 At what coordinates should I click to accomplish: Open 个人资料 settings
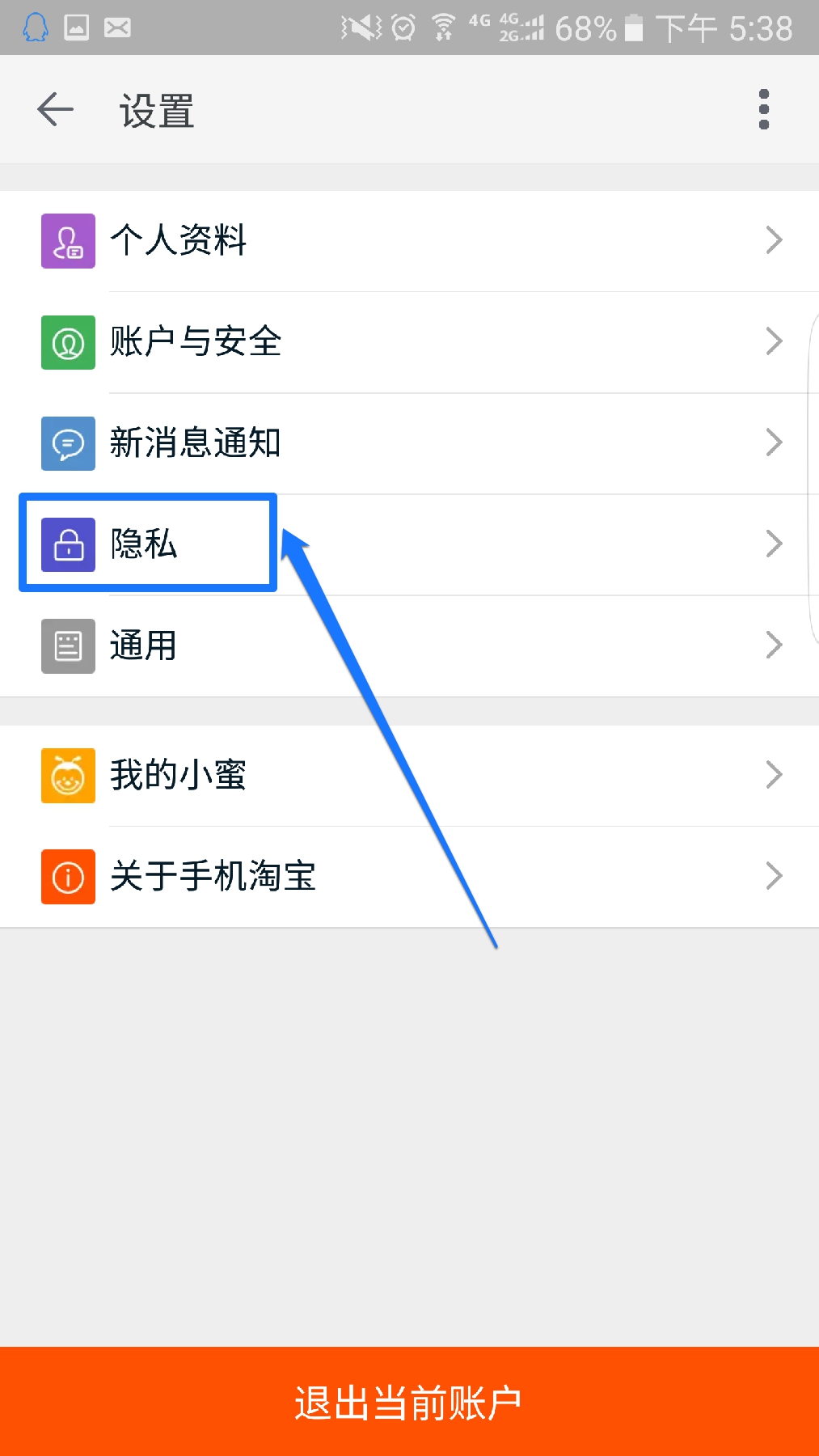tap(409, 241)
